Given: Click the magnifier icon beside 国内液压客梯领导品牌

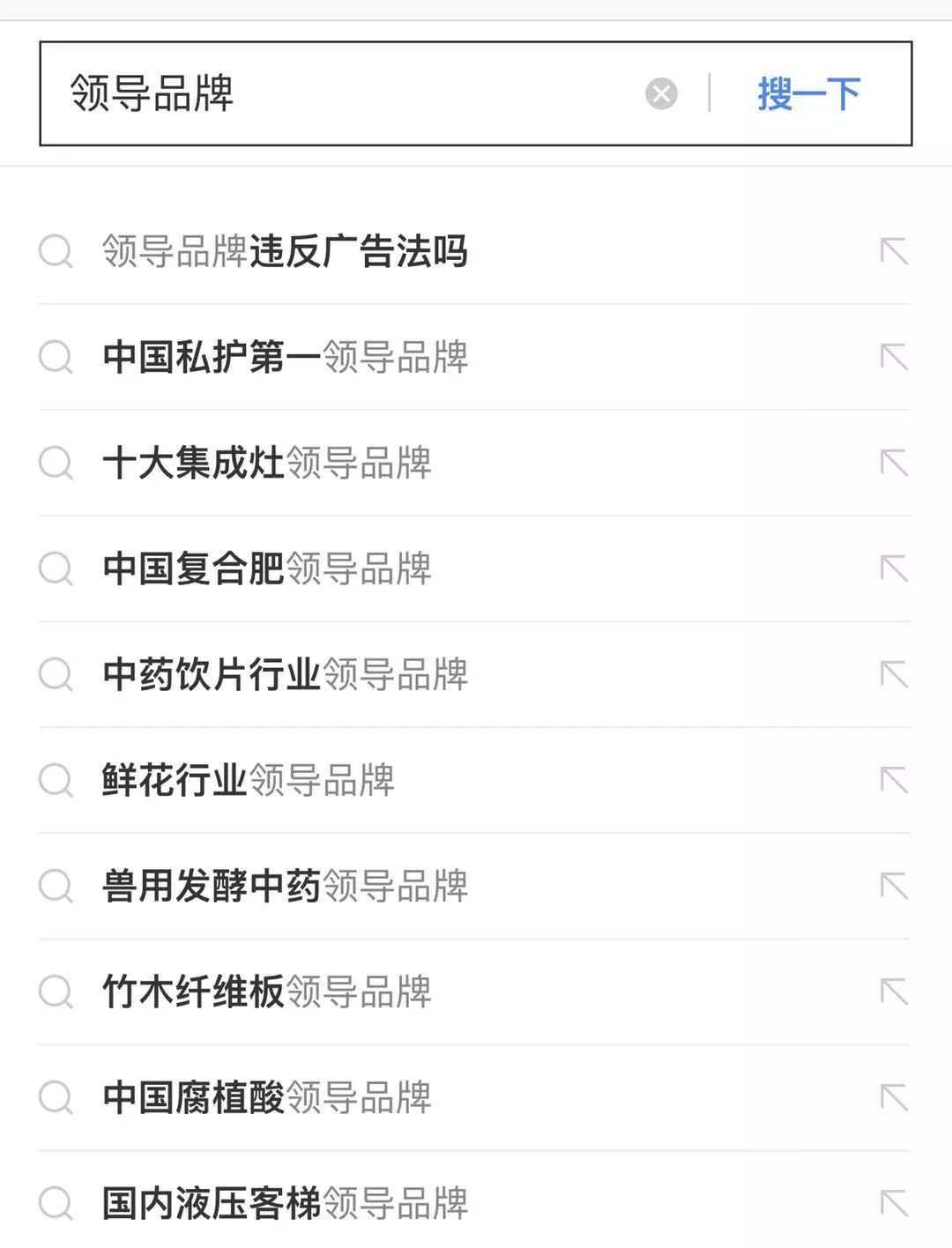Looking at the screenshot, I should click(x=57, y=1200).
